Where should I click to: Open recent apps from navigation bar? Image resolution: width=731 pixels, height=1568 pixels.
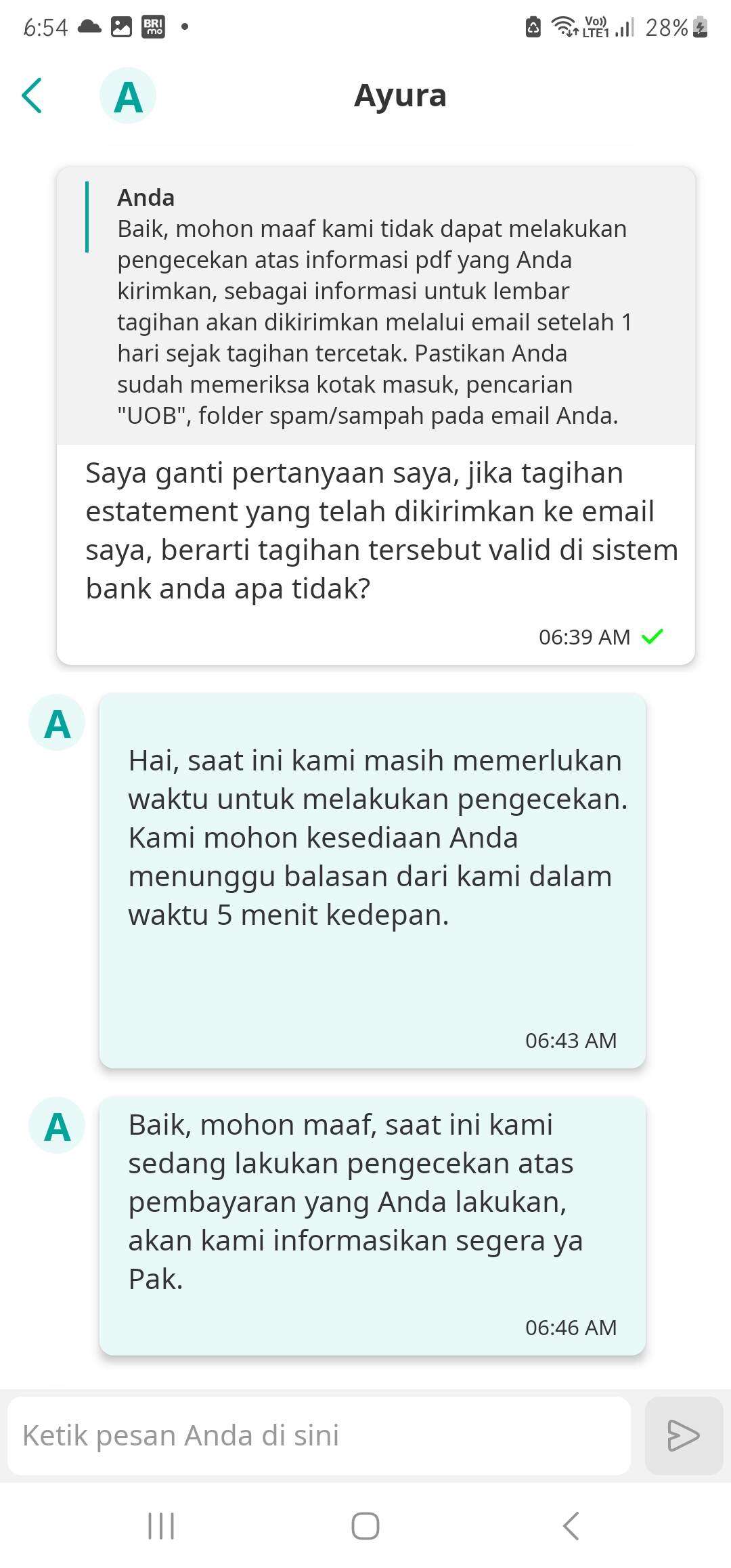[161, 1527]
